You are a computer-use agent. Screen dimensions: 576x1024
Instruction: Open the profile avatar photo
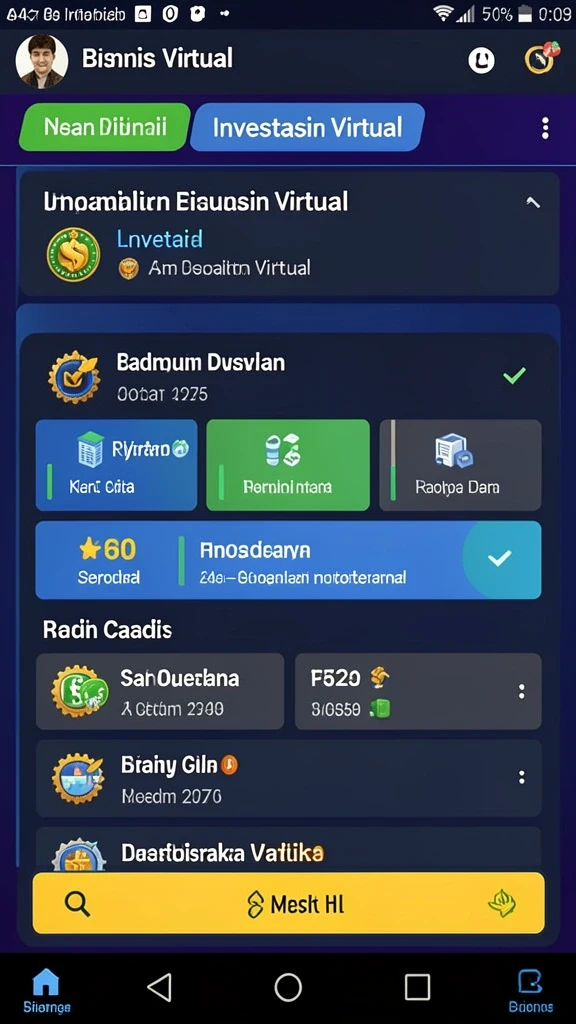coord(42,61)
